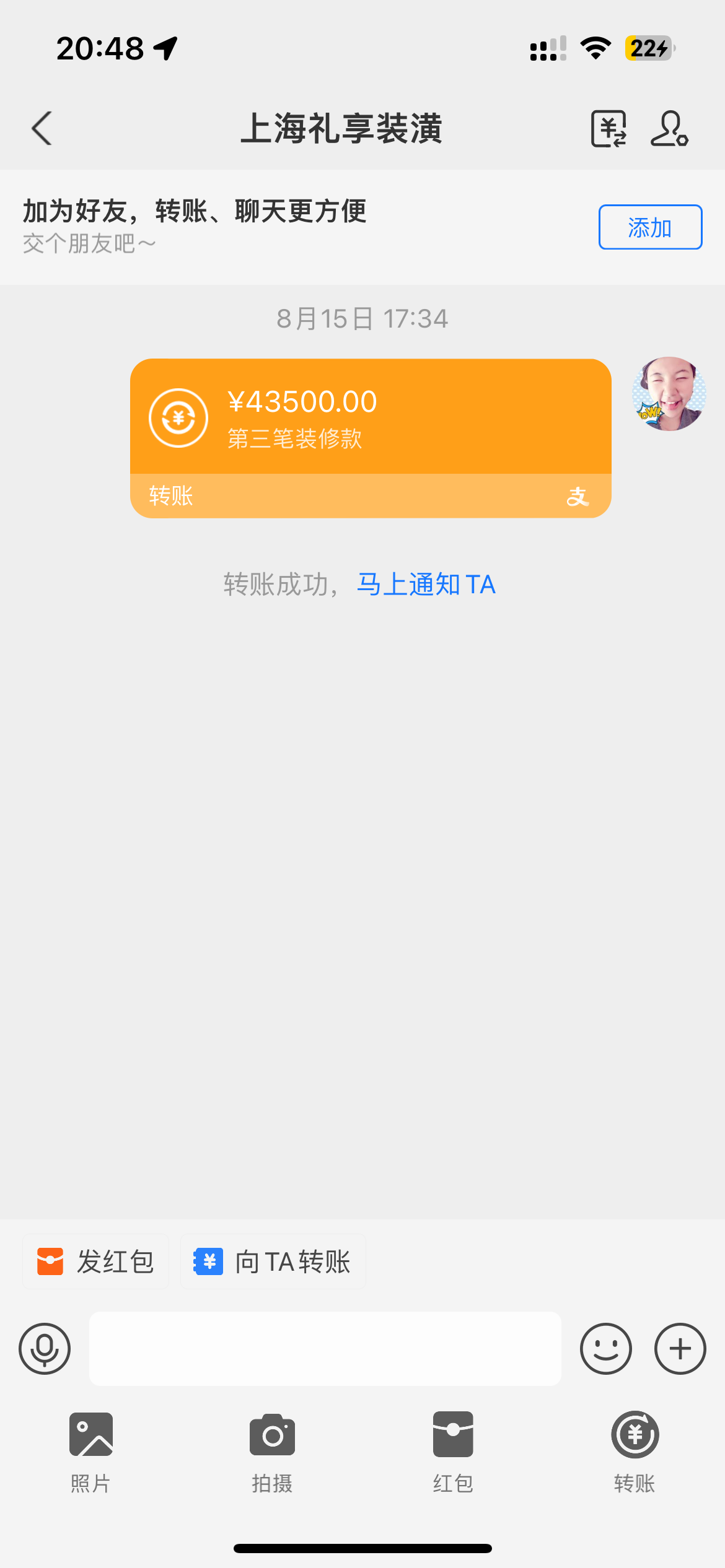Tap 添加 to add as friend
This screenshot has width=725, height=1568.
(x=650, y=227)
